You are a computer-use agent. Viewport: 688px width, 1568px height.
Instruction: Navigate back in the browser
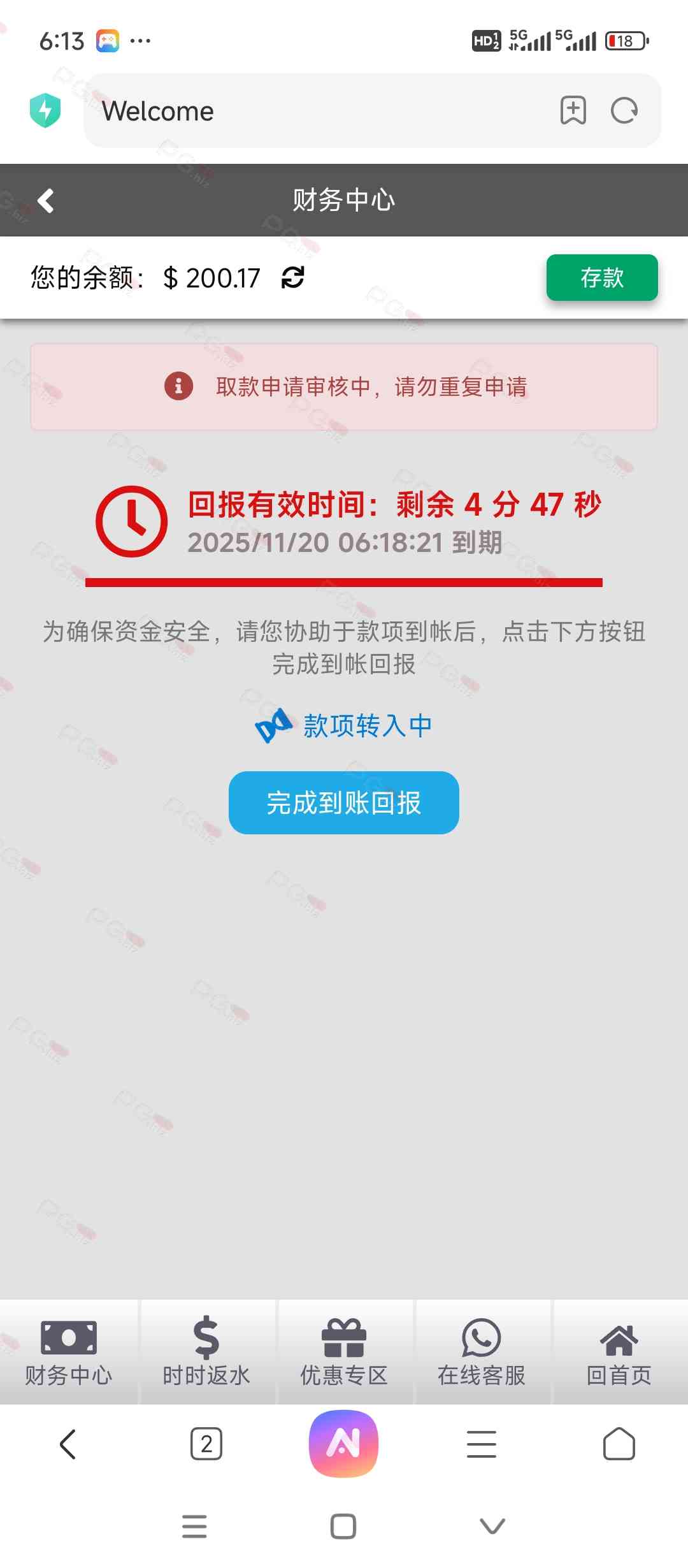68,1444
